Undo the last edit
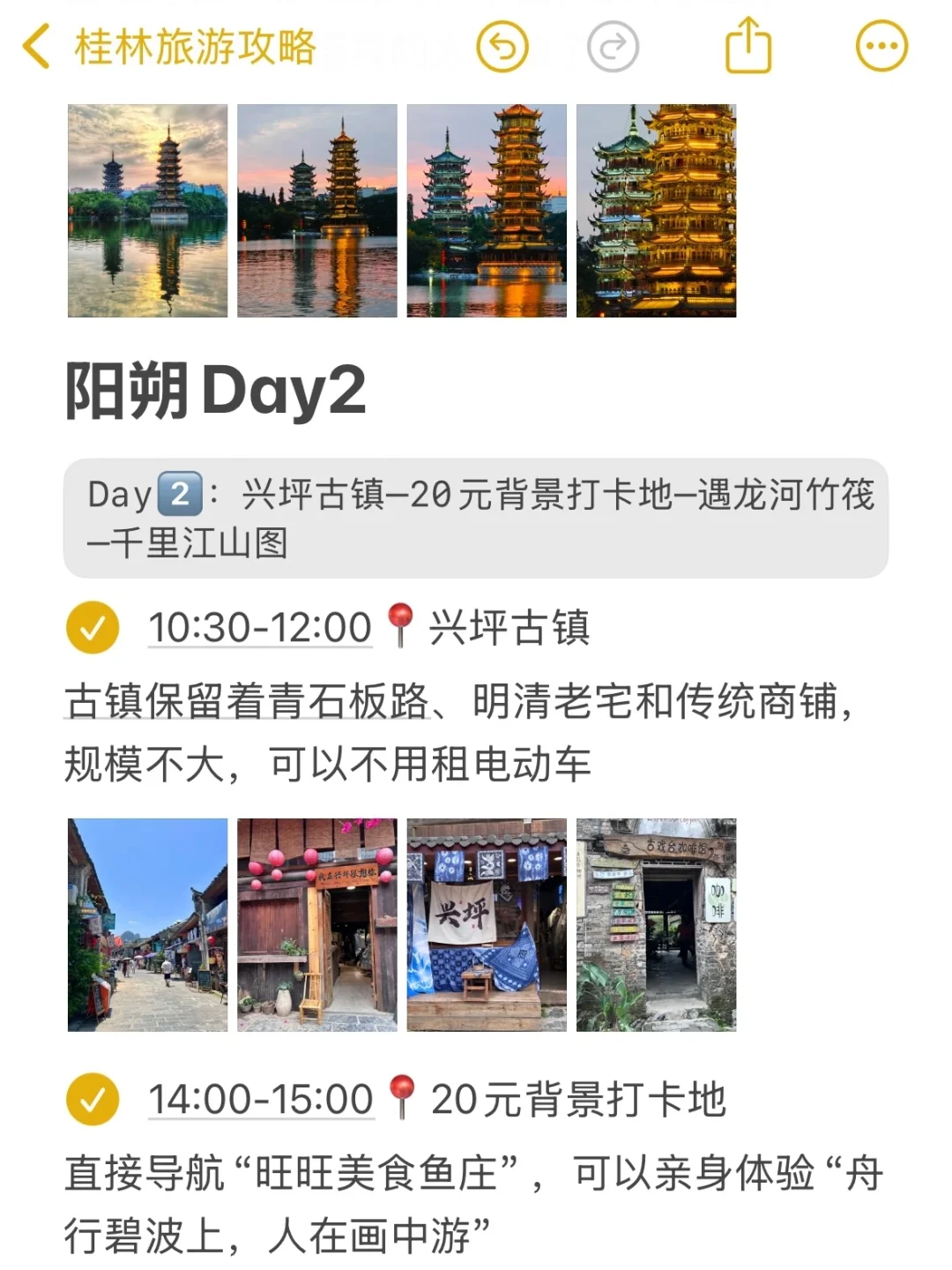This screenshot has height=1270, width=952. (502, 47)
